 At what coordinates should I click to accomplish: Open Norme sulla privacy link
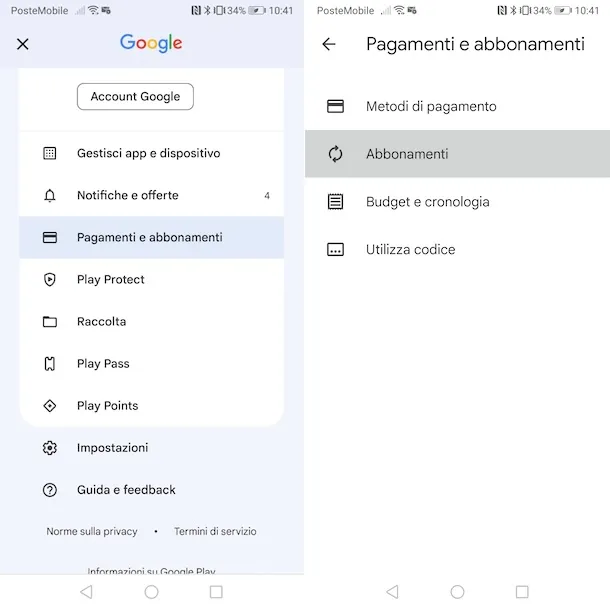pos(92,531)
